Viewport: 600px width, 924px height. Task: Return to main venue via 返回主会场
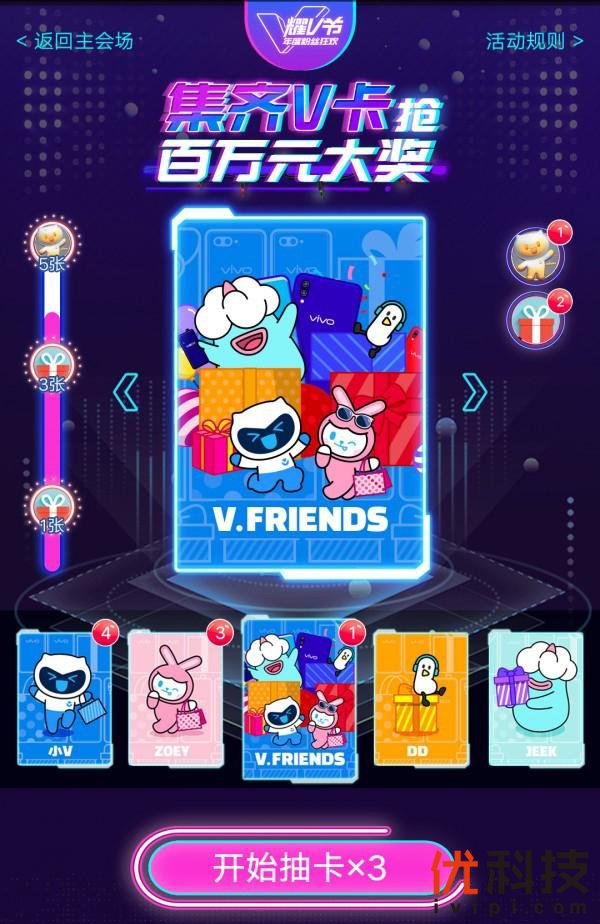(x=75, y=41)
